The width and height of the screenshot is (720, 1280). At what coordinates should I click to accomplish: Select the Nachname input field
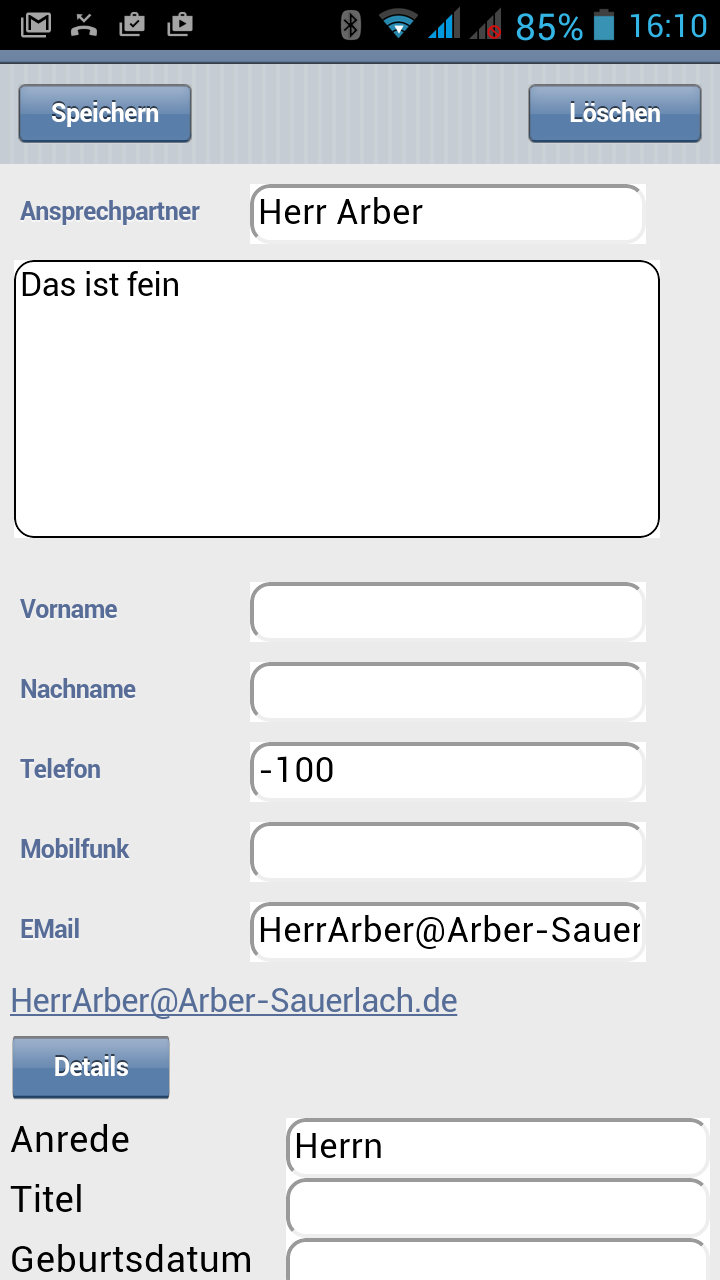pyautogui.click(x=447, y=691)
